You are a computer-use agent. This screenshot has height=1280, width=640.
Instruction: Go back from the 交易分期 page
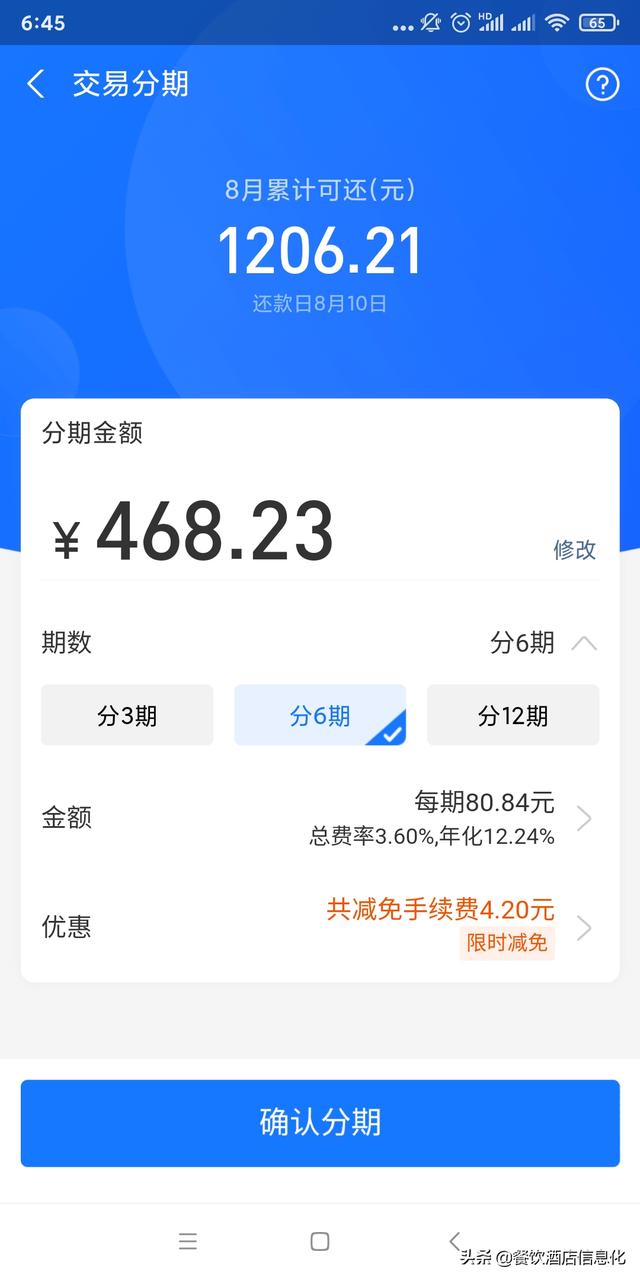click(x=36, y=84)
